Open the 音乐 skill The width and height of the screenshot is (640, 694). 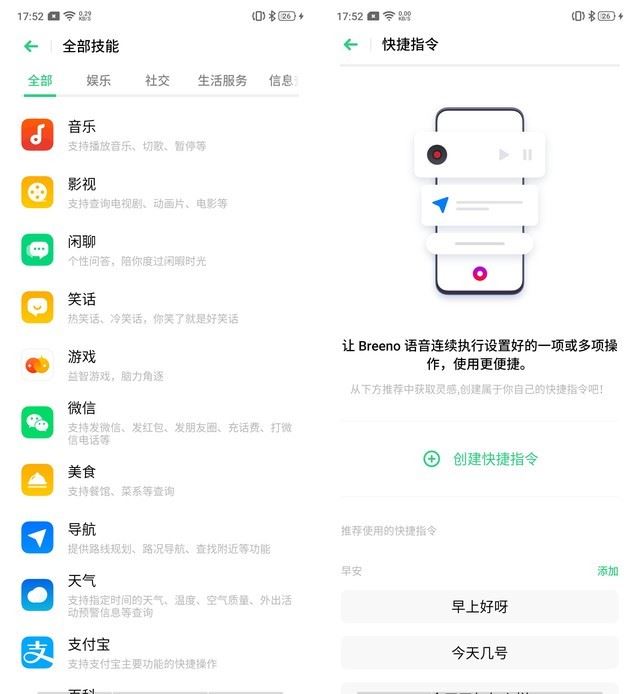tap(150, 135)
